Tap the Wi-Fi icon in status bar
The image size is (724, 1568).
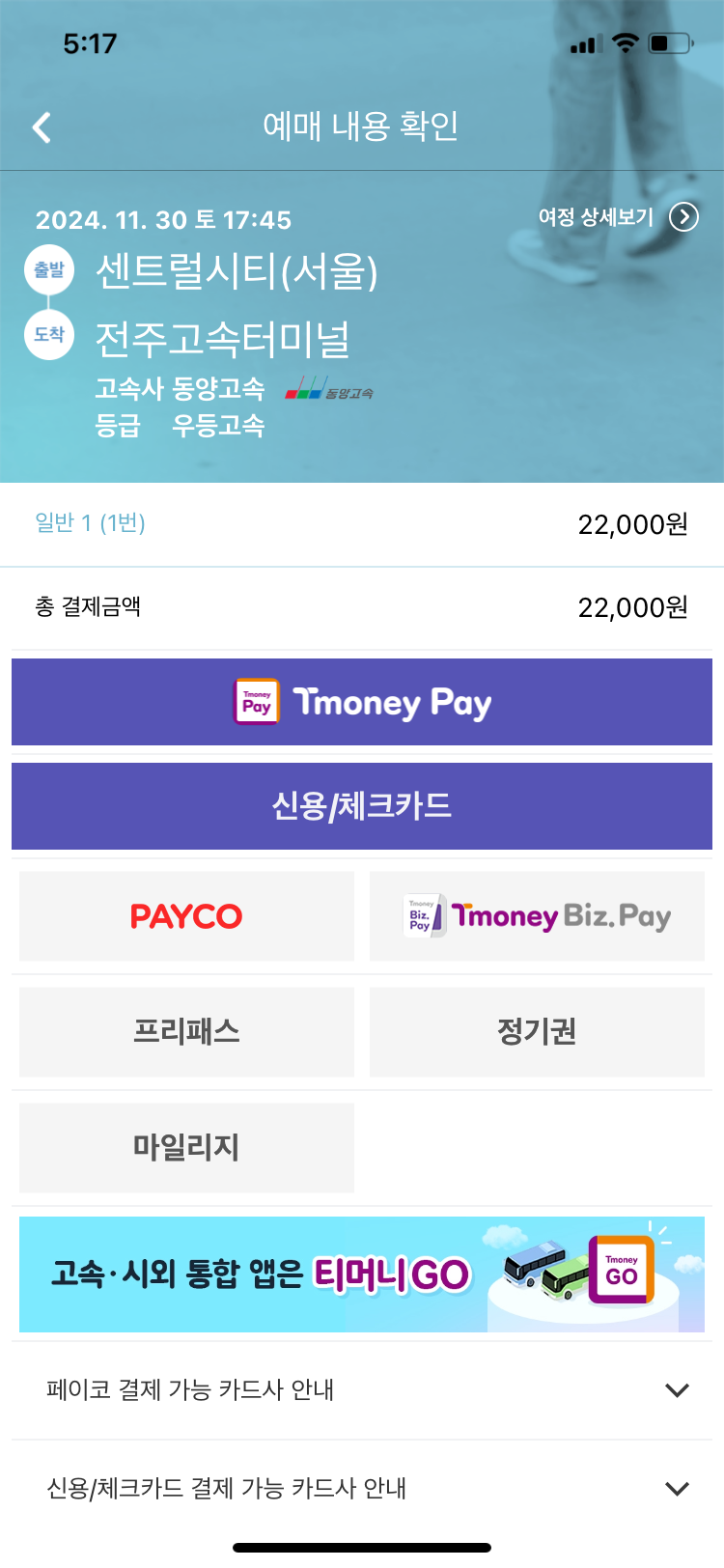pyautogui.click(x=626, y=42)
